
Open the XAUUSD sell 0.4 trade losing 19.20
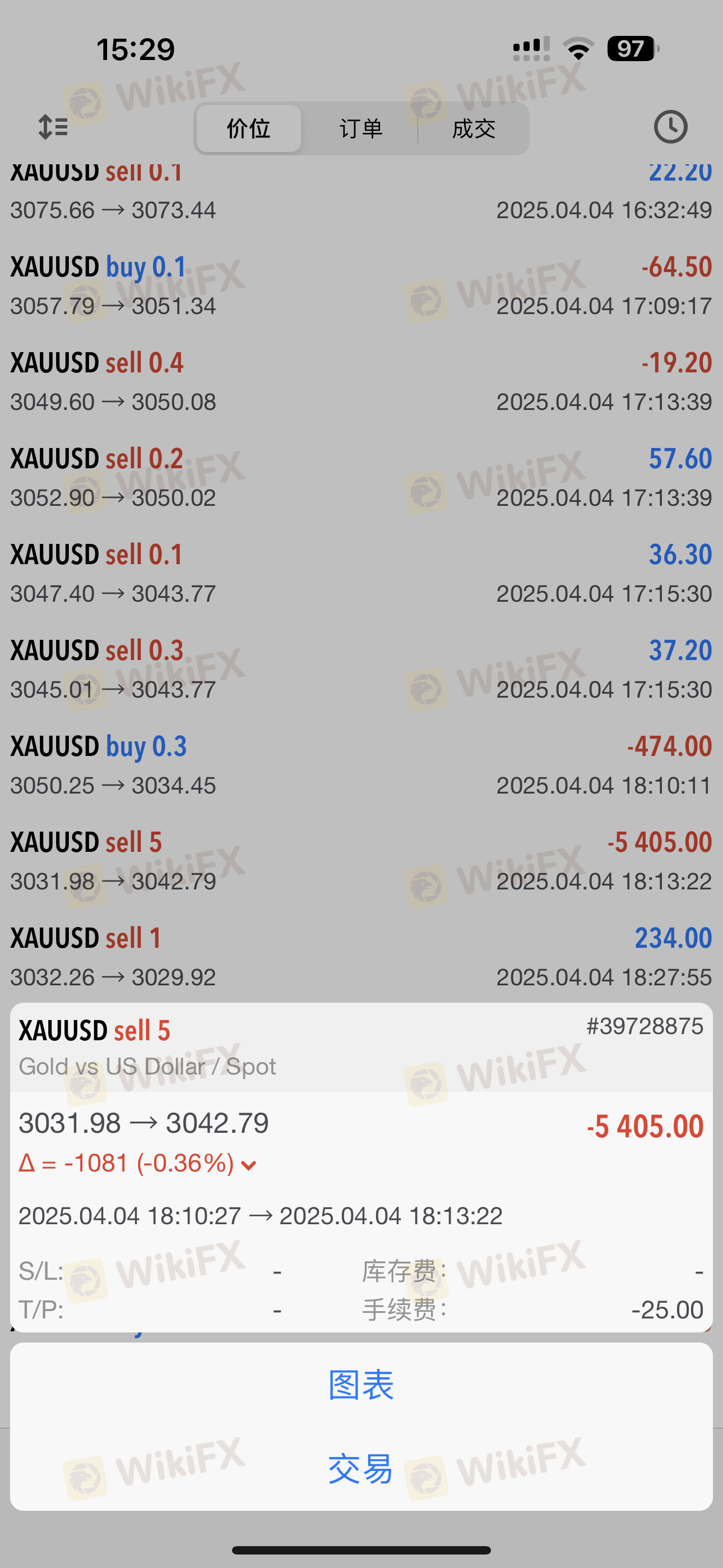[x=361, y=382]
